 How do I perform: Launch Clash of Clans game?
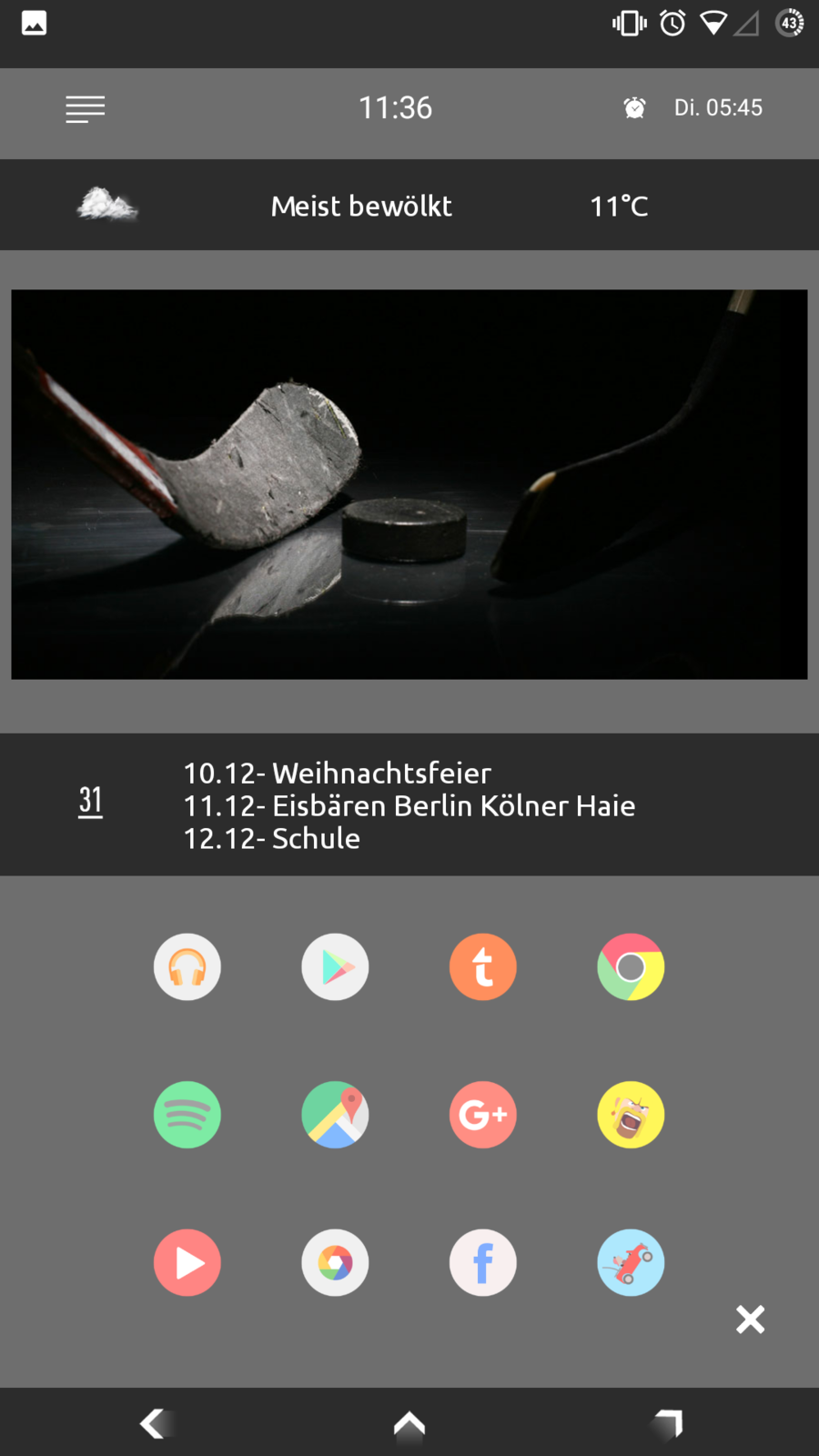click(631, 1115)
